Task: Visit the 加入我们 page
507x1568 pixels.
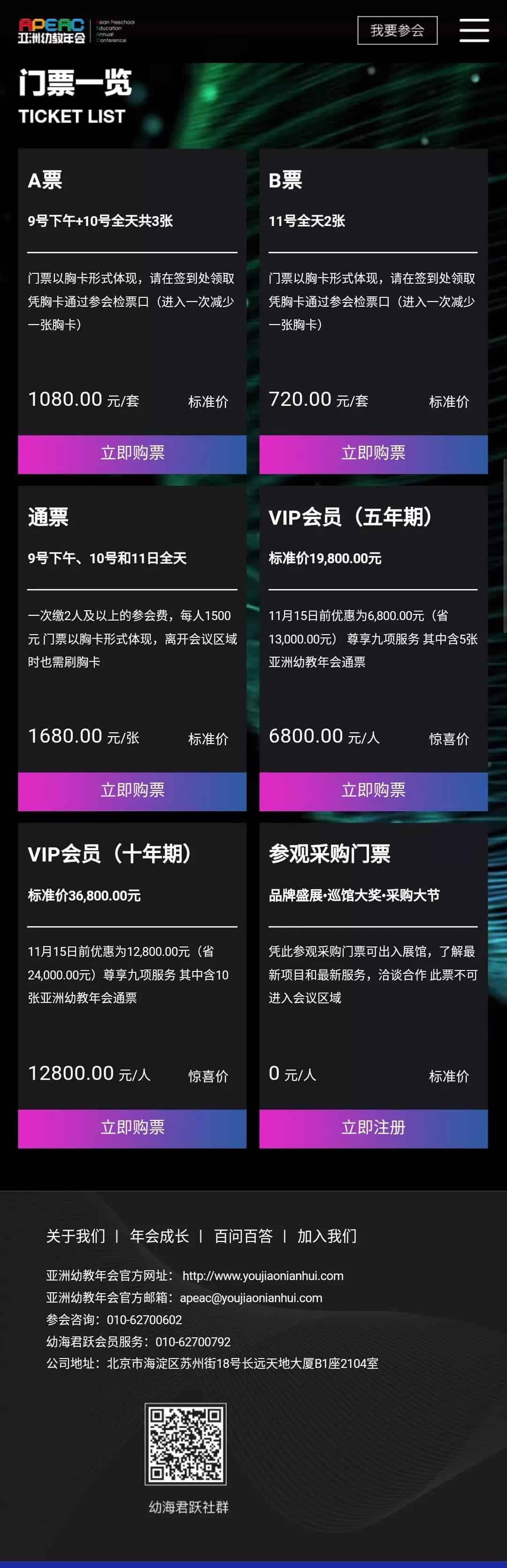Action: 327,1236
